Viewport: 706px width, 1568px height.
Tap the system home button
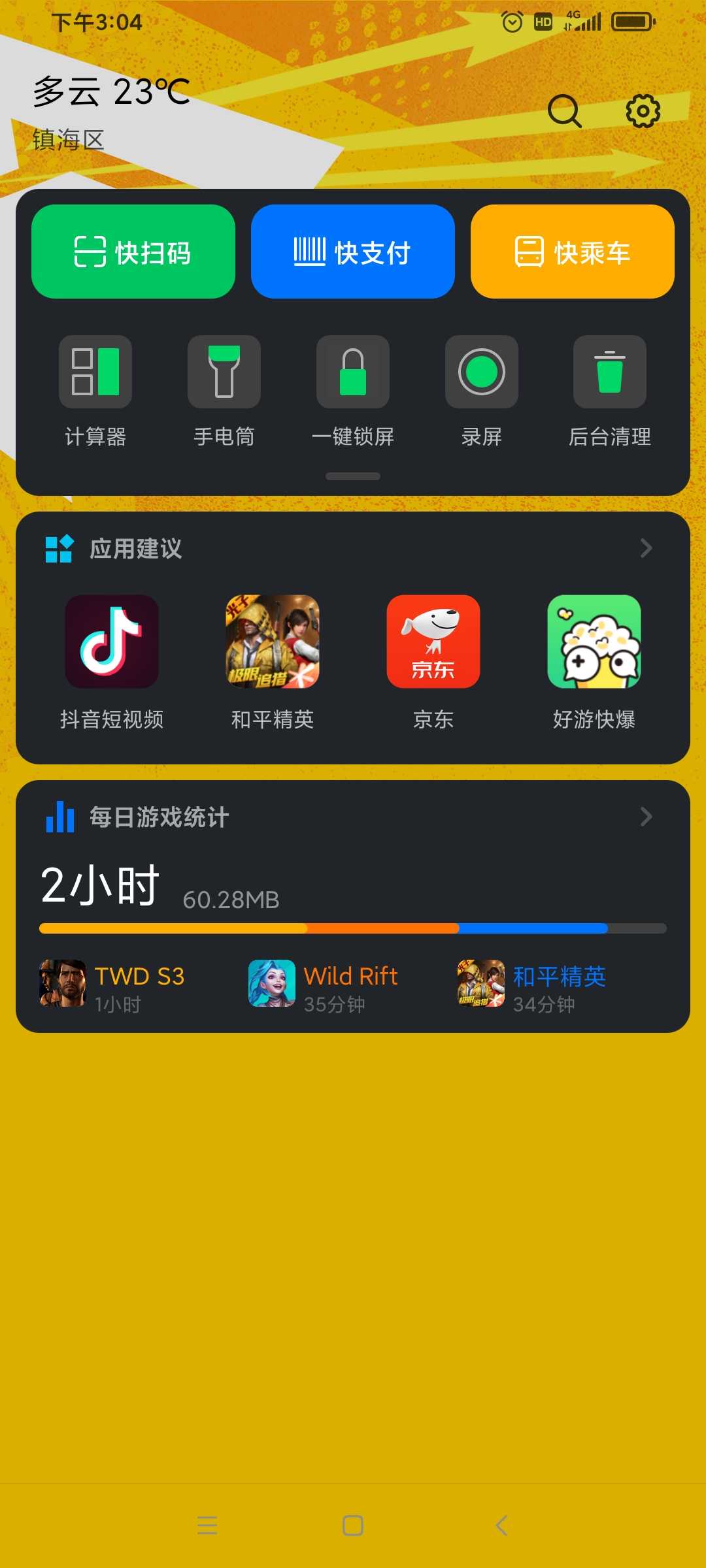[353, 1526]
